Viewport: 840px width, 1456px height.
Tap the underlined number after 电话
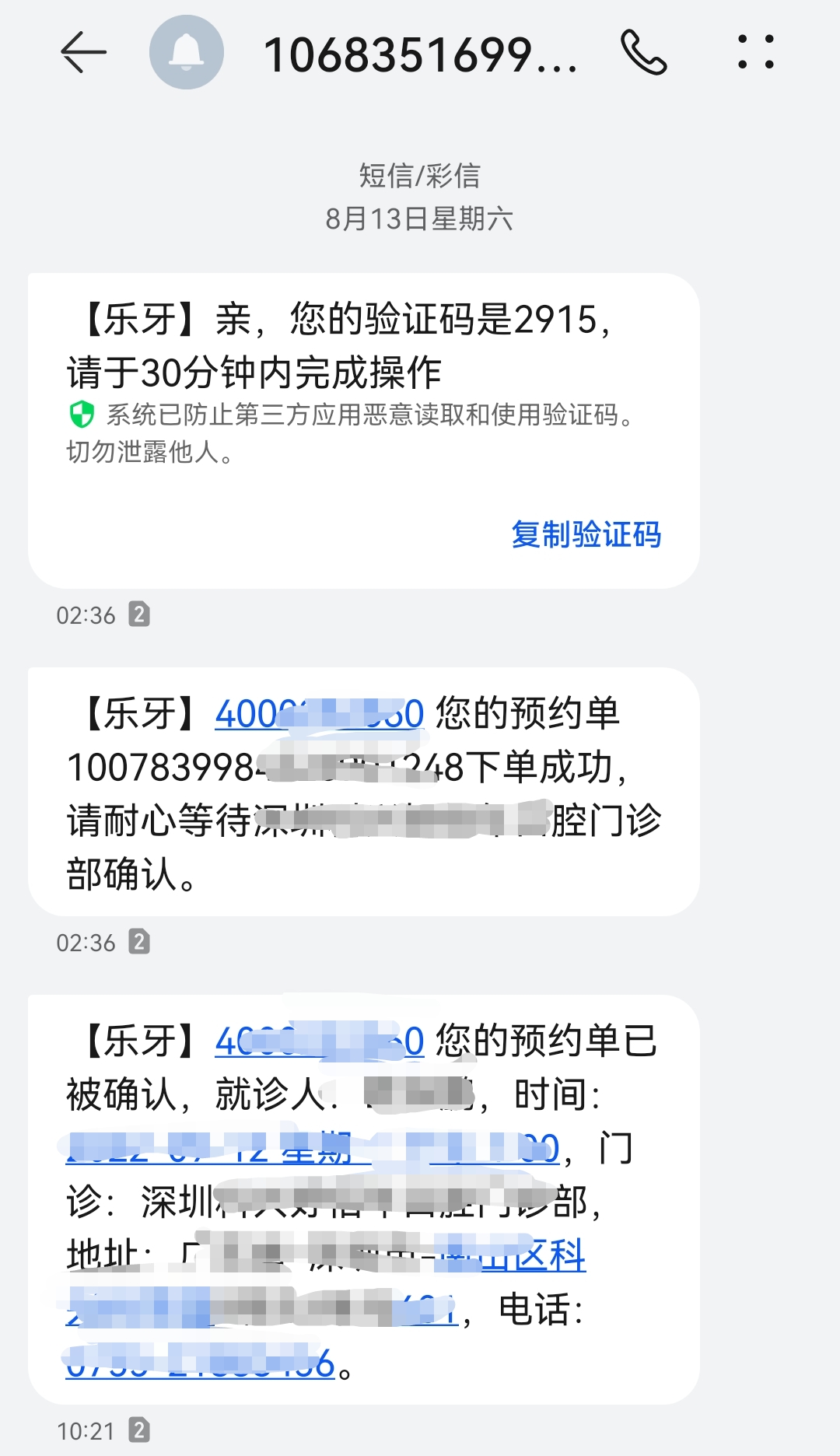(x=201, y=1363)
